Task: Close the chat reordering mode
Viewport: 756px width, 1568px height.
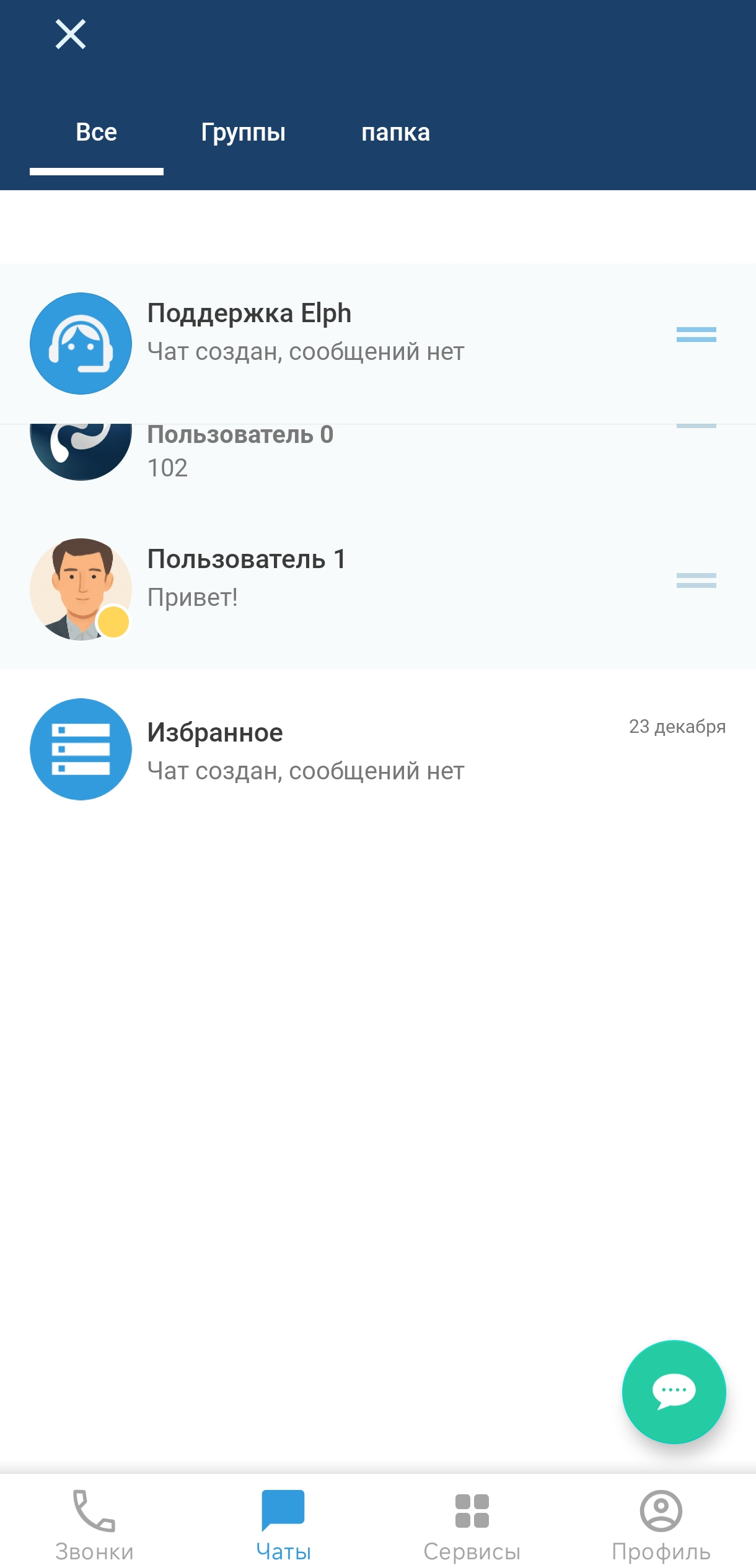Action: click(71, 34)
